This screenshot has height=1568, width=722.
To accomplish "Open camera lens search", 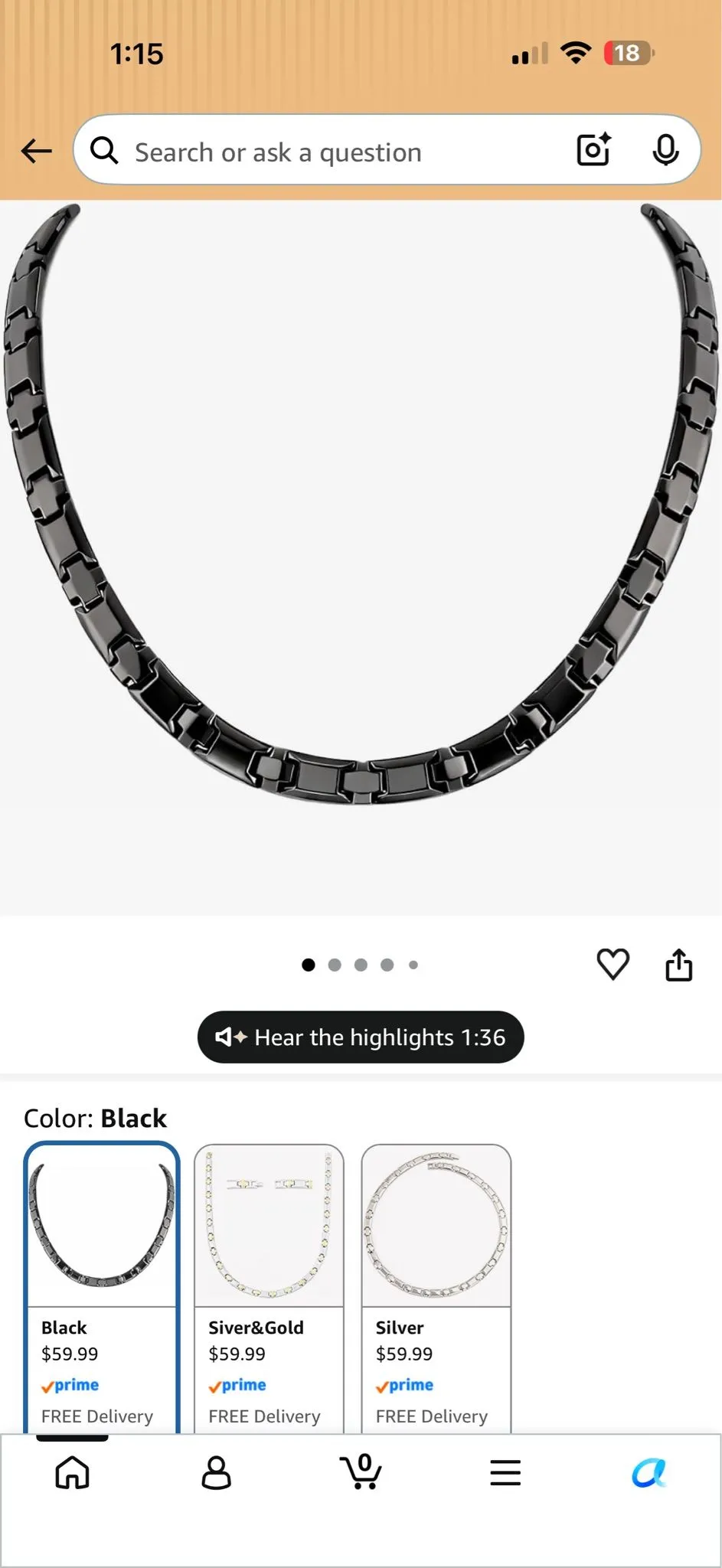I will coord(593,150).
